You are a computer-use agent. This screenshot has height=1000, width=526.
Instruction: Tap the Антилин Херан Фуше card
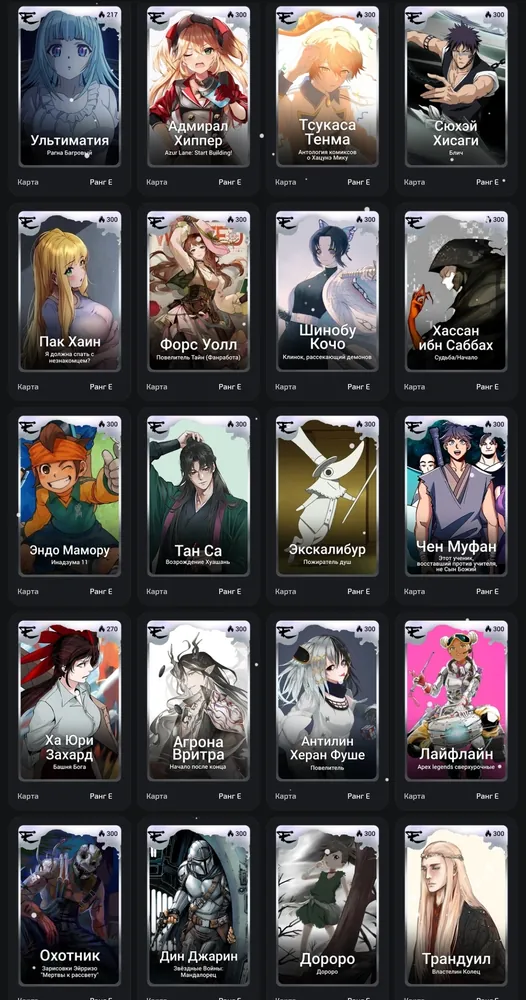(x=327, y=701)
